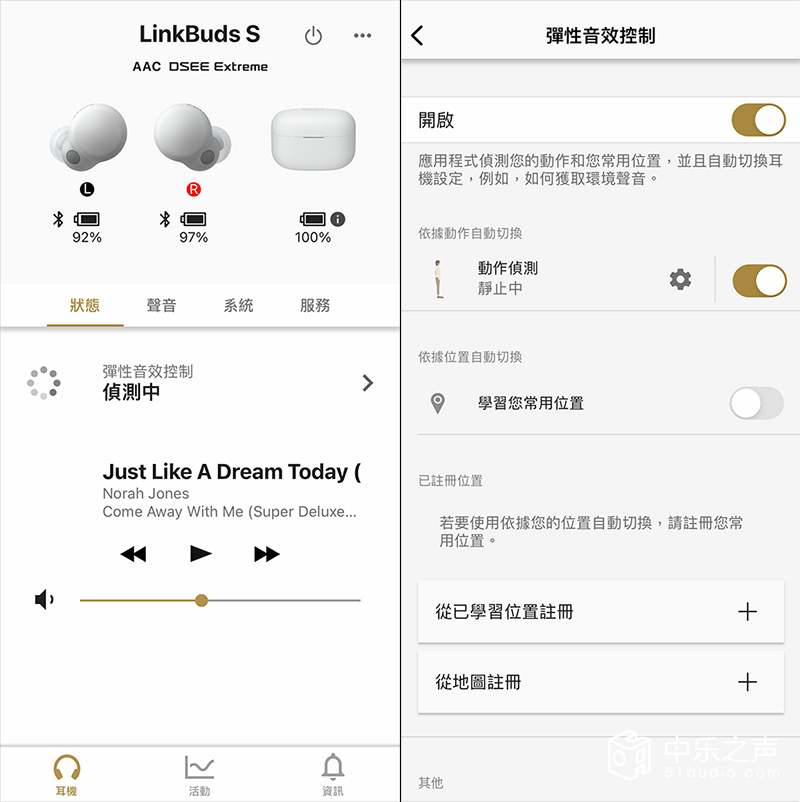The image size is (800, 802).
Task: Open the 活動 section in bottom navigation
Action: click(x=199, y=774)
